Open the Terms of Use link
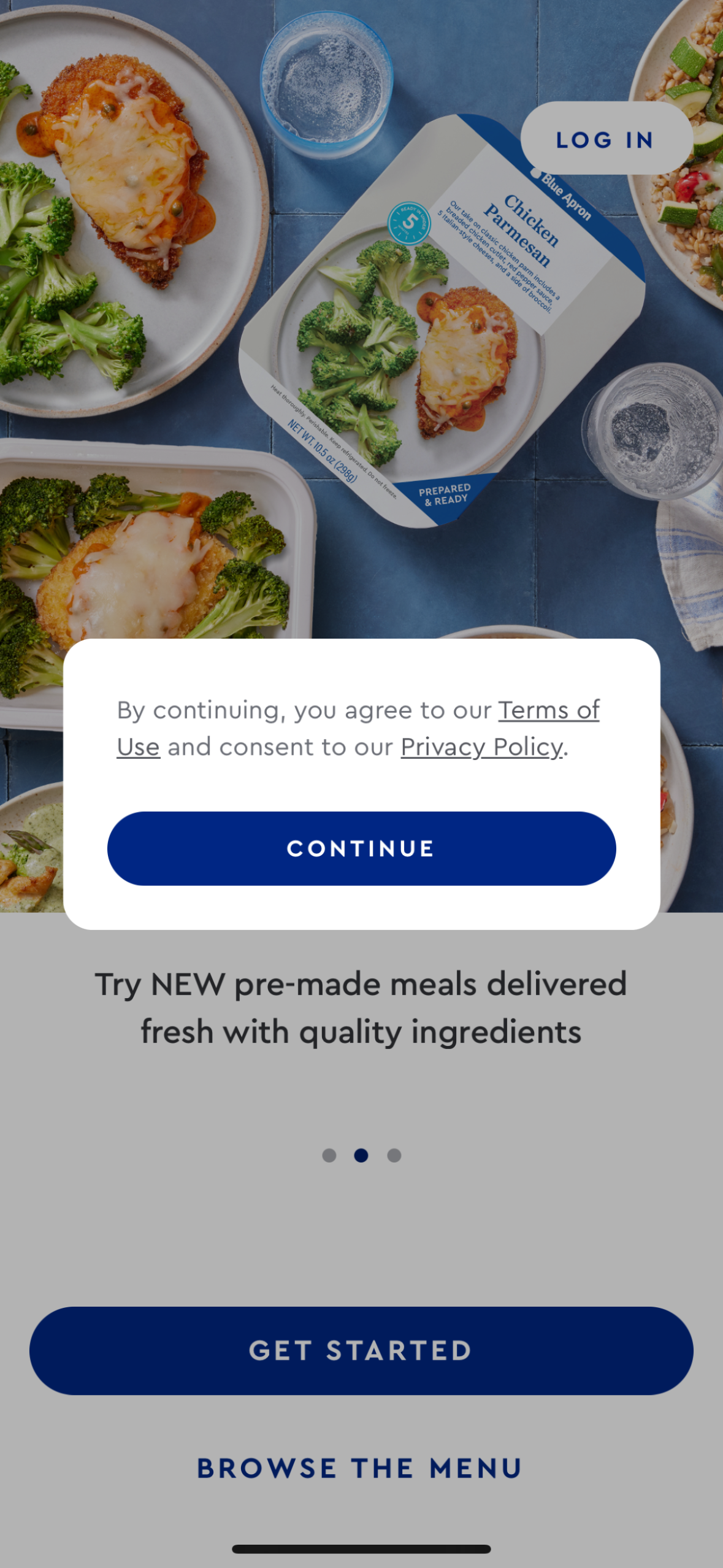This screenshot has width=723, height=1568. (547, 710)
